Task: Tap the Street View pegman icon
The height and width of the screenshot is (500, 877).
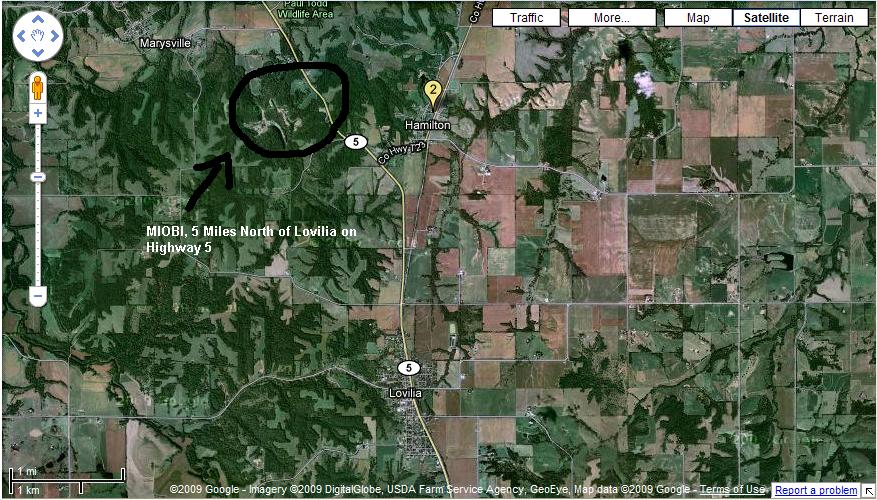Action: pos(38,86)
